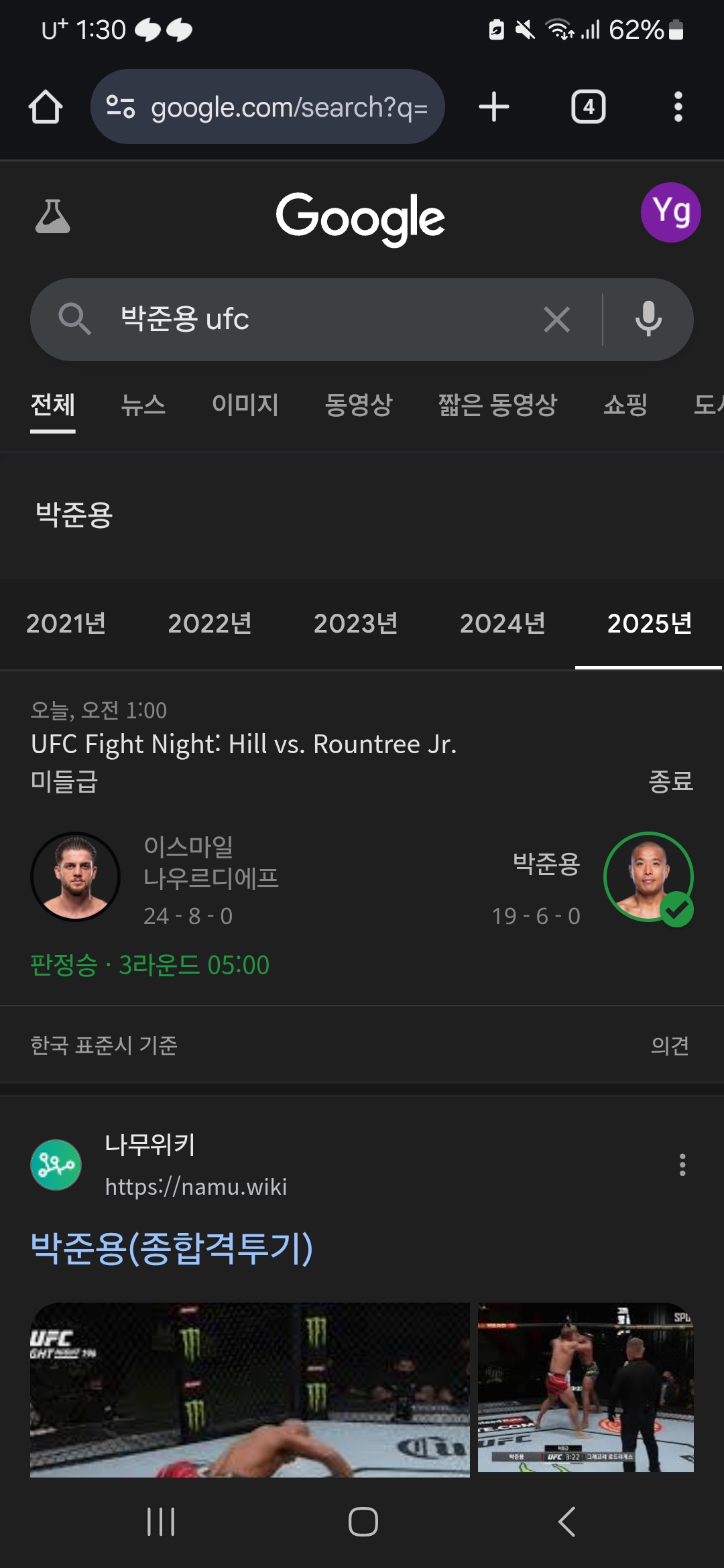Start voice search with the microphone
The height and width of the screenshot is (1568, 724).
point(648,319)
